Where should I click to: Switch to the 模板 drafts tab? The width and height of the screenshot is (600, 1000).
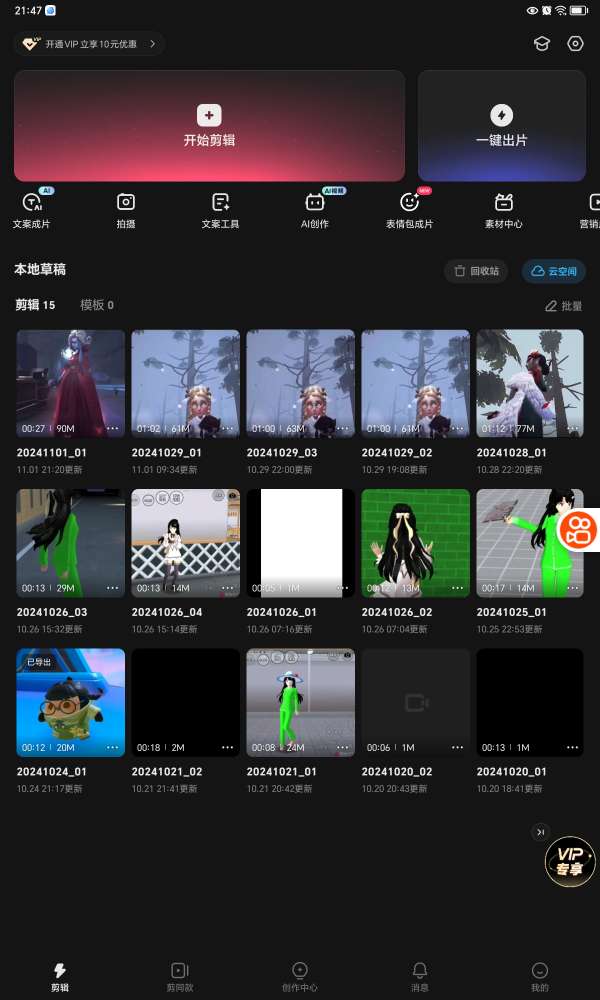pos(96,305)
